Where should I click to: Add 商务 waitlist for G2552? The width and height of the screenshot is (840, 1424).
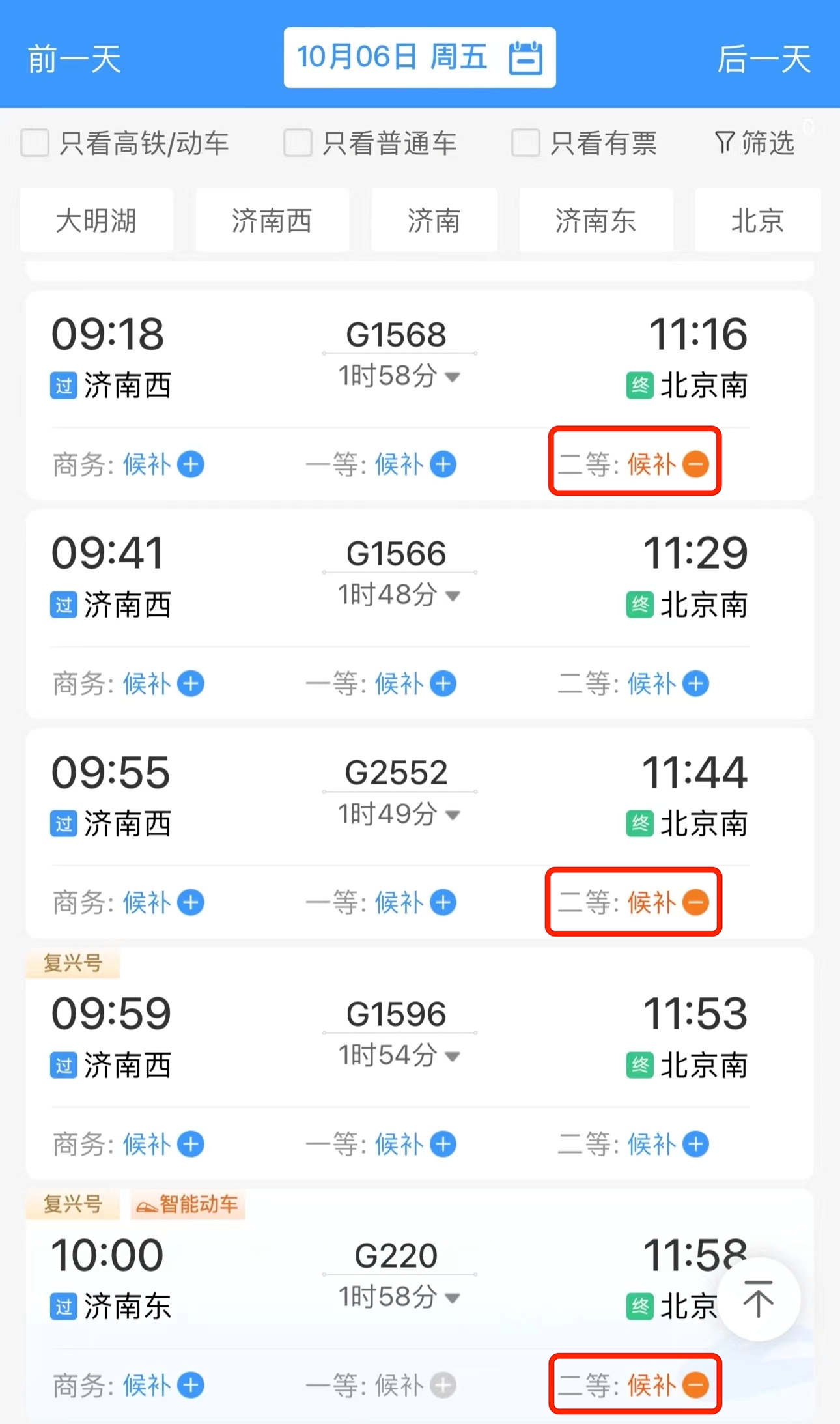(x=191, y=903)
